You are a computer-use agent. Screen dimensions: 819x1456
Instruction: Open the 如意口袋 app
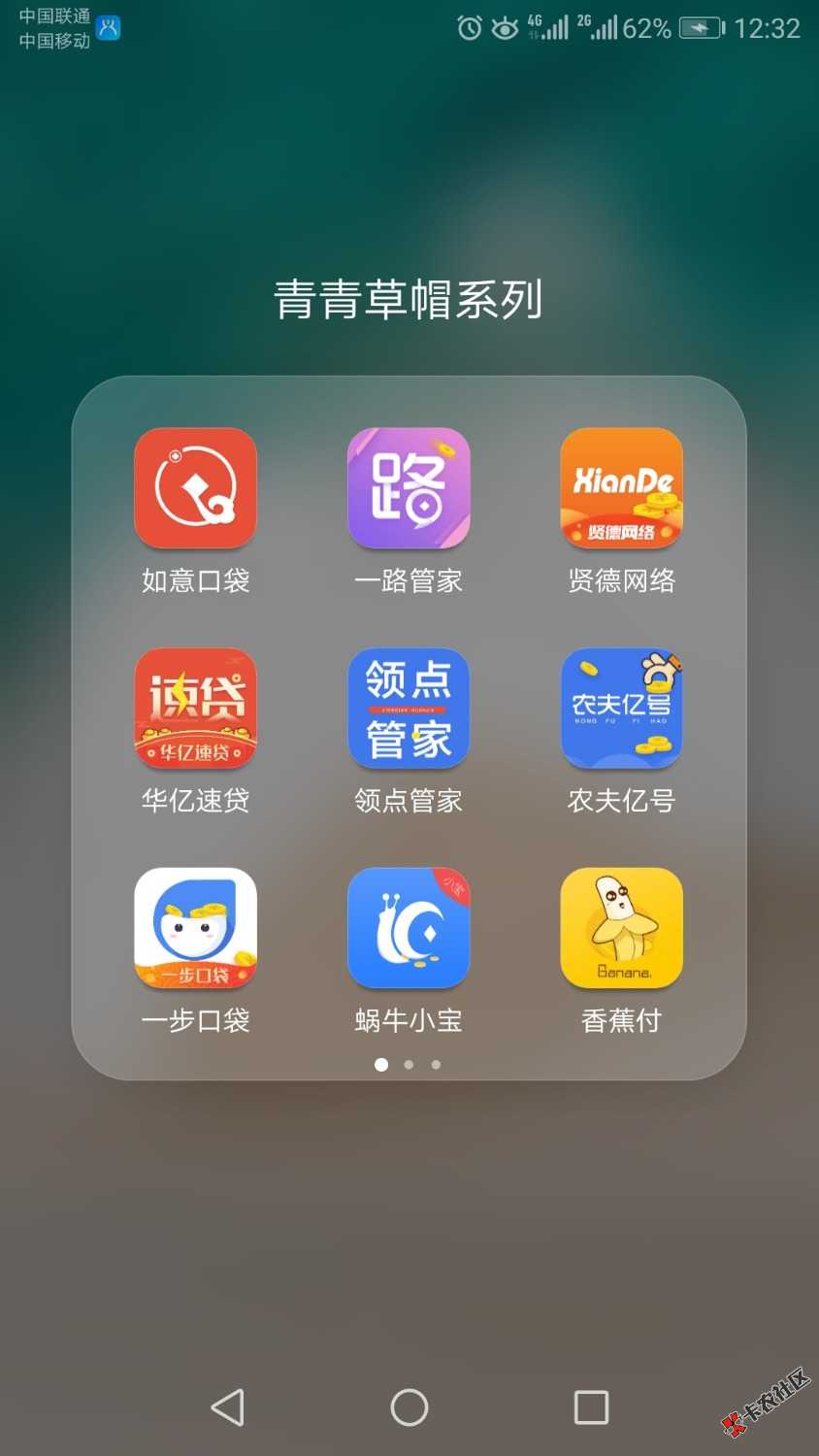click(195, 488)
